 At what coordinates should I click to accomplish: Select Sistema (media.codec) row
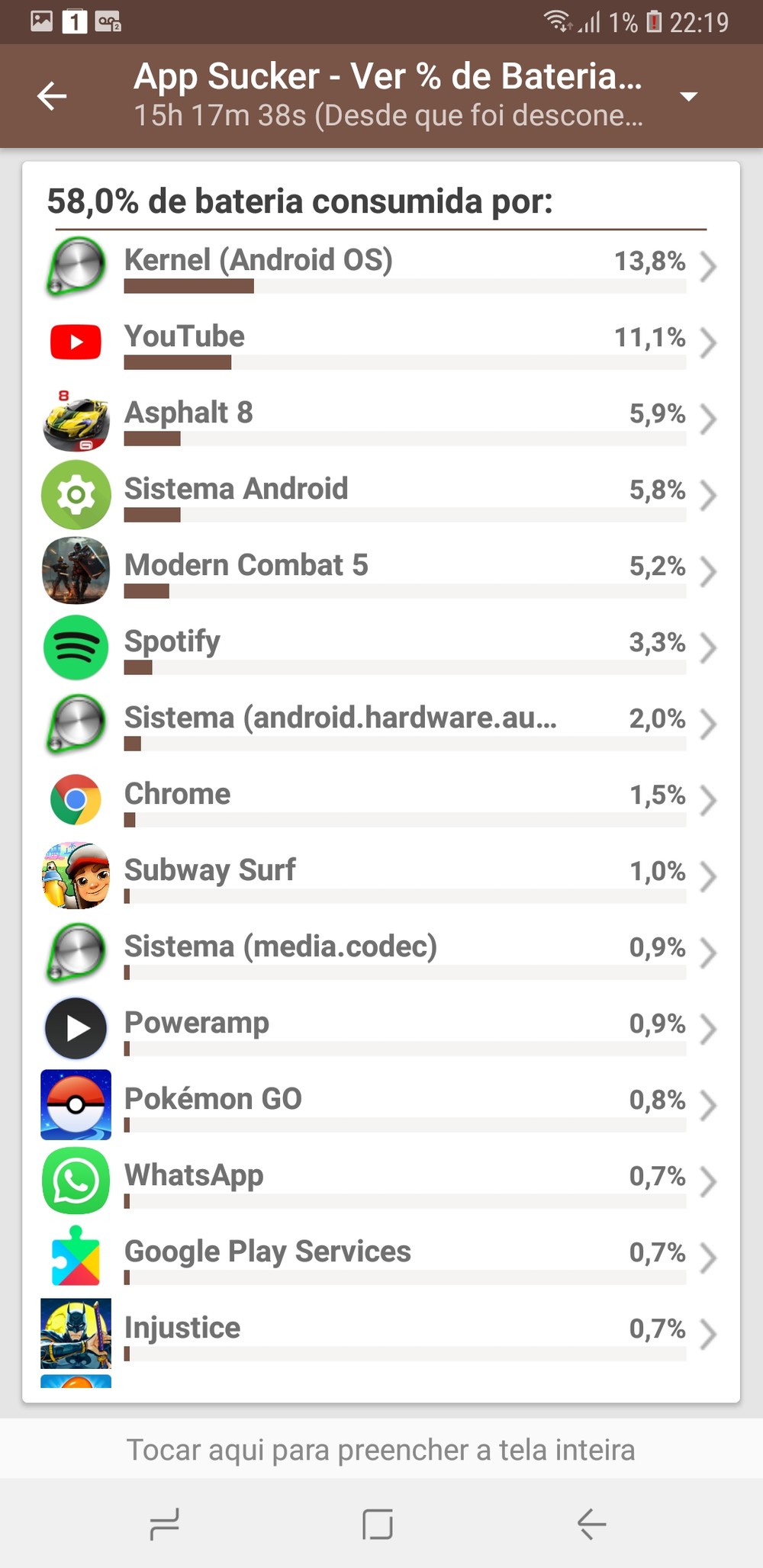pyautogui.click(x=381, y=953)
